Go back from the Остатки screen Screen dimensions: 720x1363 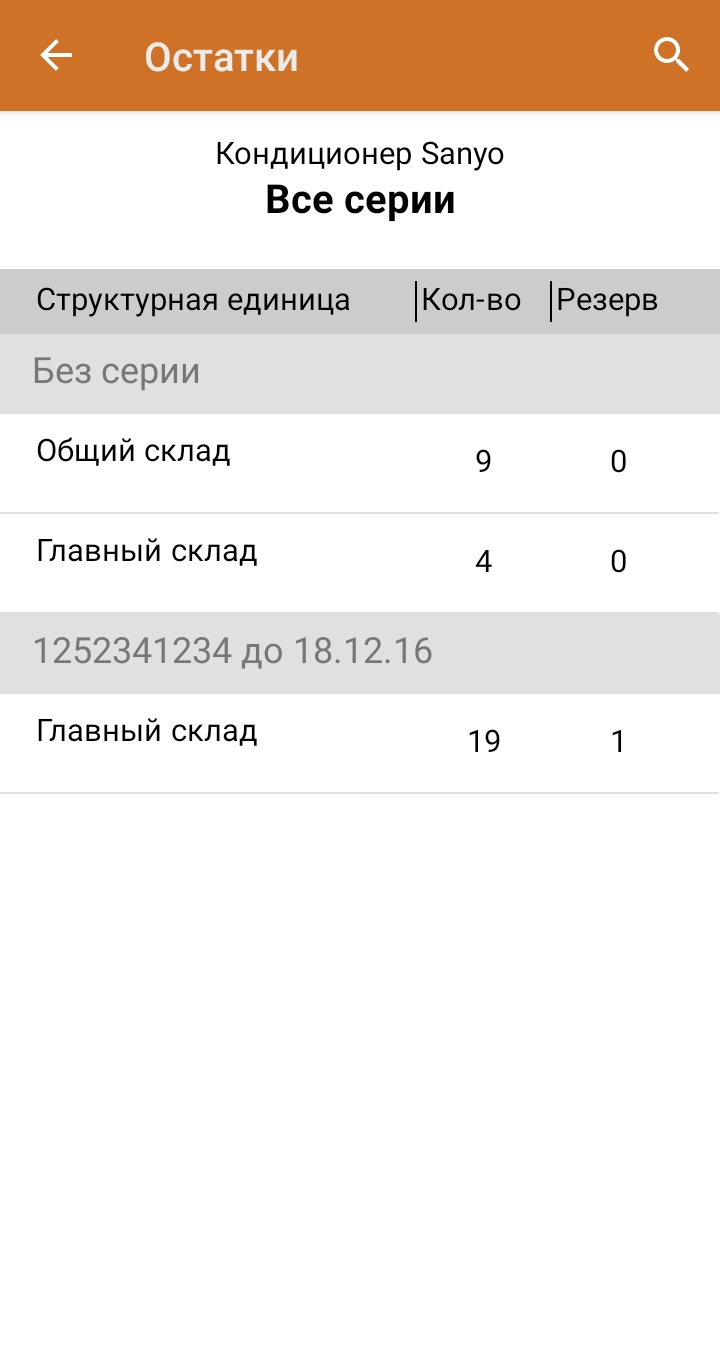(56, 56)
